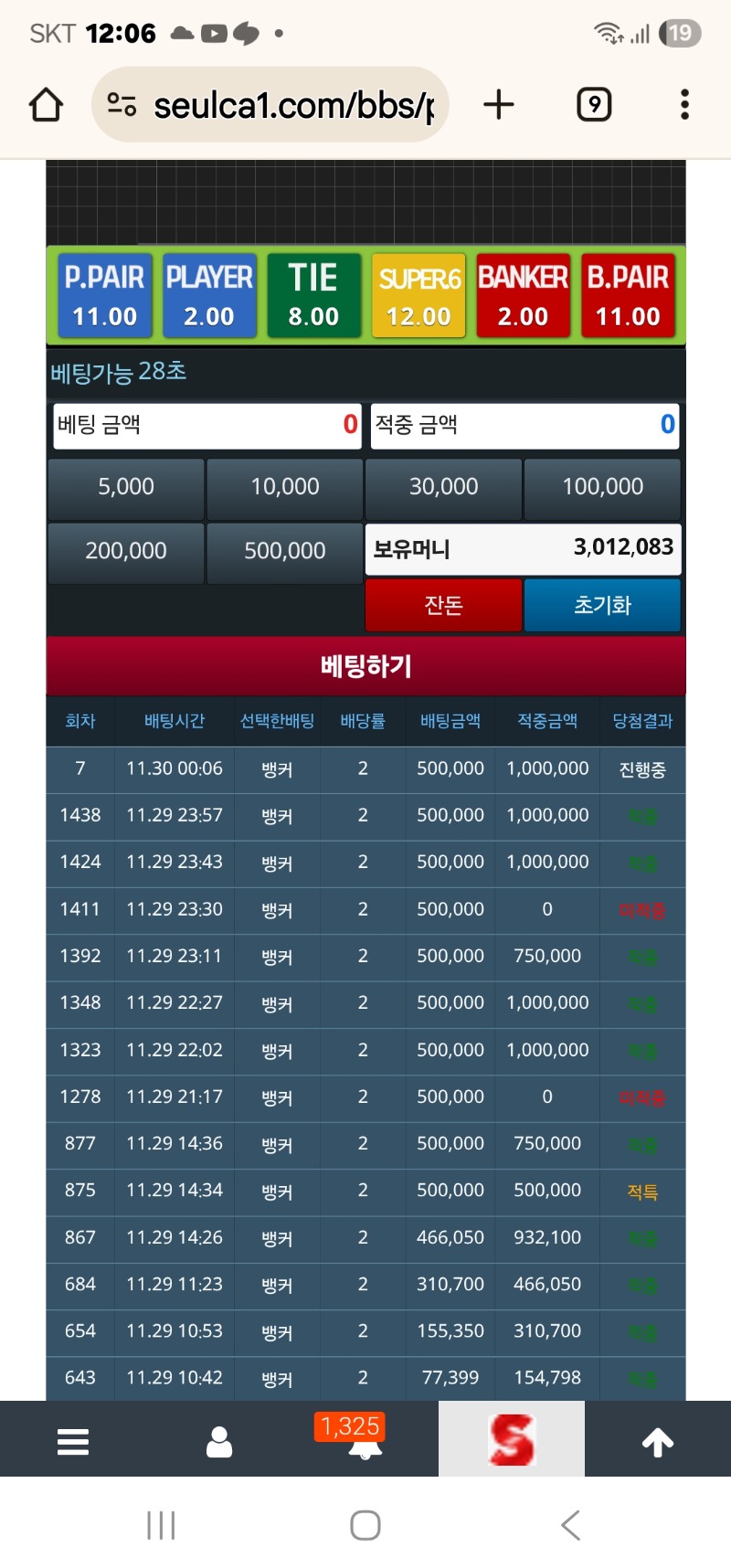The image size is (731, 1568).
Task: Select the PLAYER 2.00 bet option
Action: click(x=209, y=296)
